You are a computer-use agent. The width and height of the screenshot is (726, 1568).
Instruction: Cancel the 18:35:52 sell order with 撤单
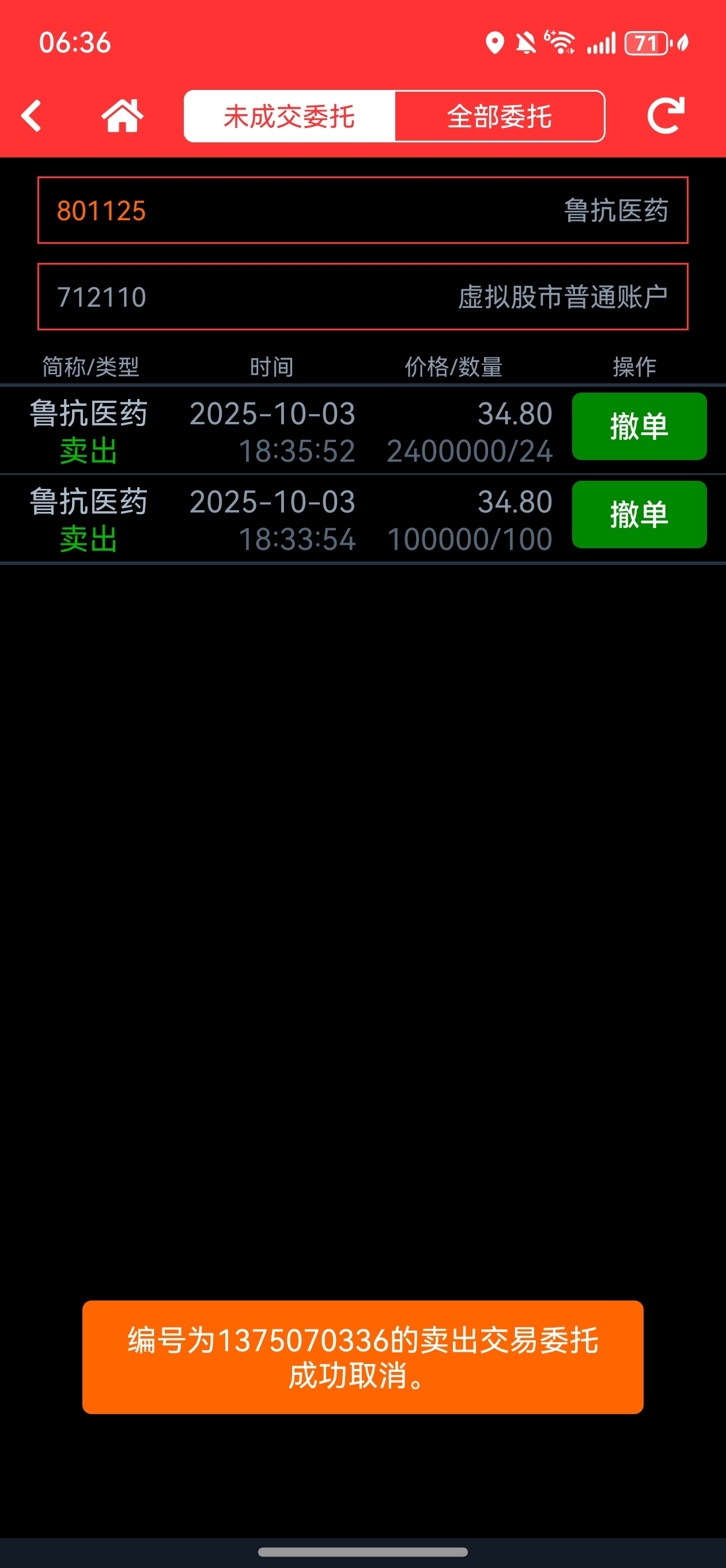click(639, 426)
